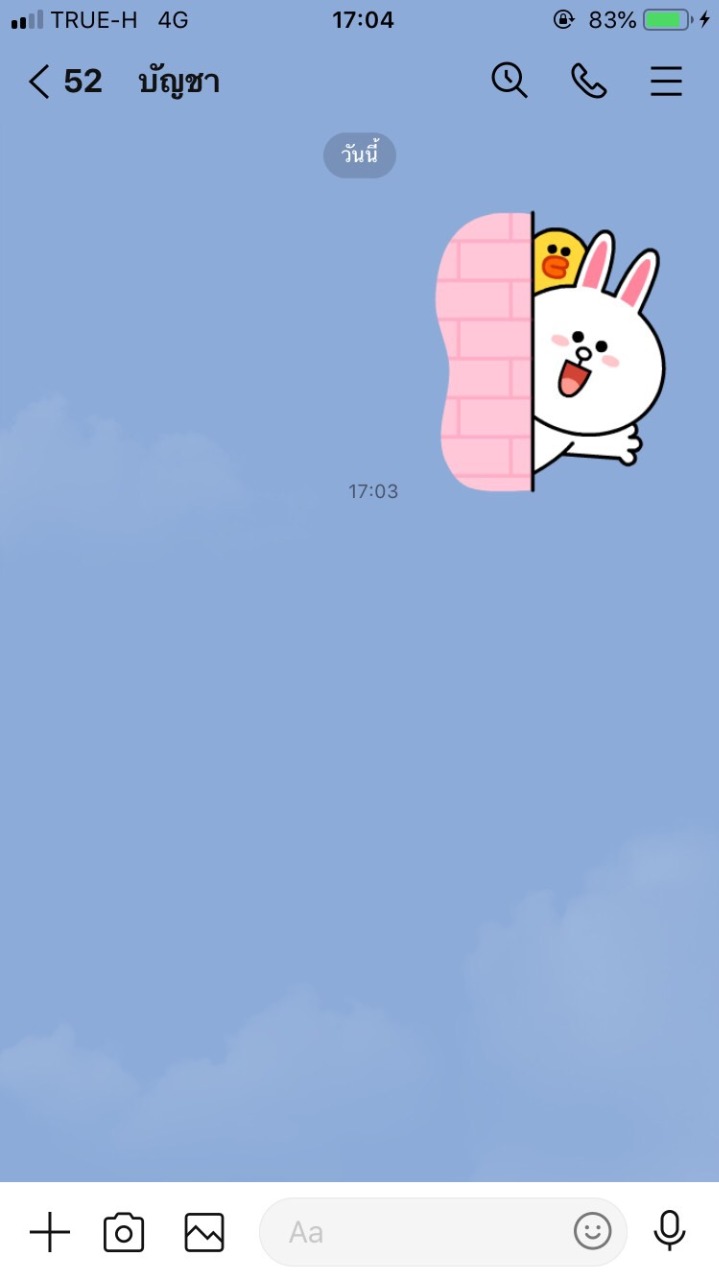The image size is (719, 1280).
Task: Open the photo gallery picker
Action: pos(204,1232)
